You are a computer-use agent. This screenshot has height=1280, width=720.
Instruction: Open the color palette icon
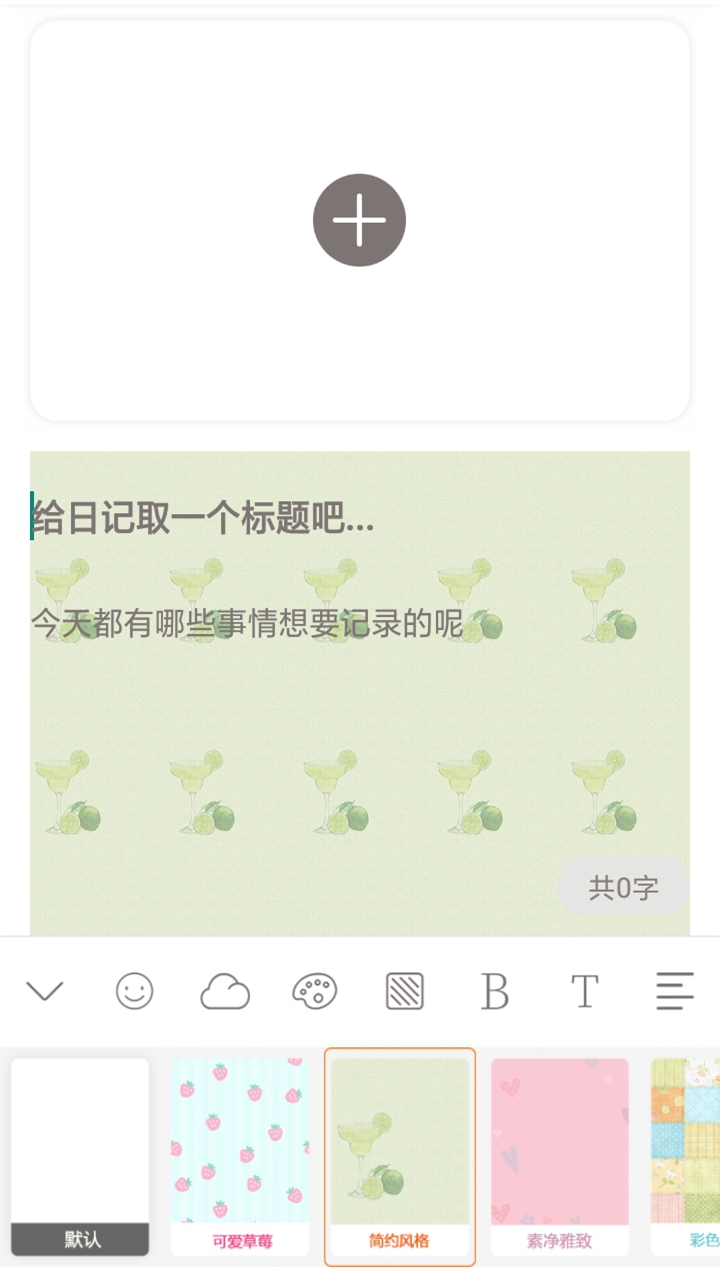click(314, 991)
